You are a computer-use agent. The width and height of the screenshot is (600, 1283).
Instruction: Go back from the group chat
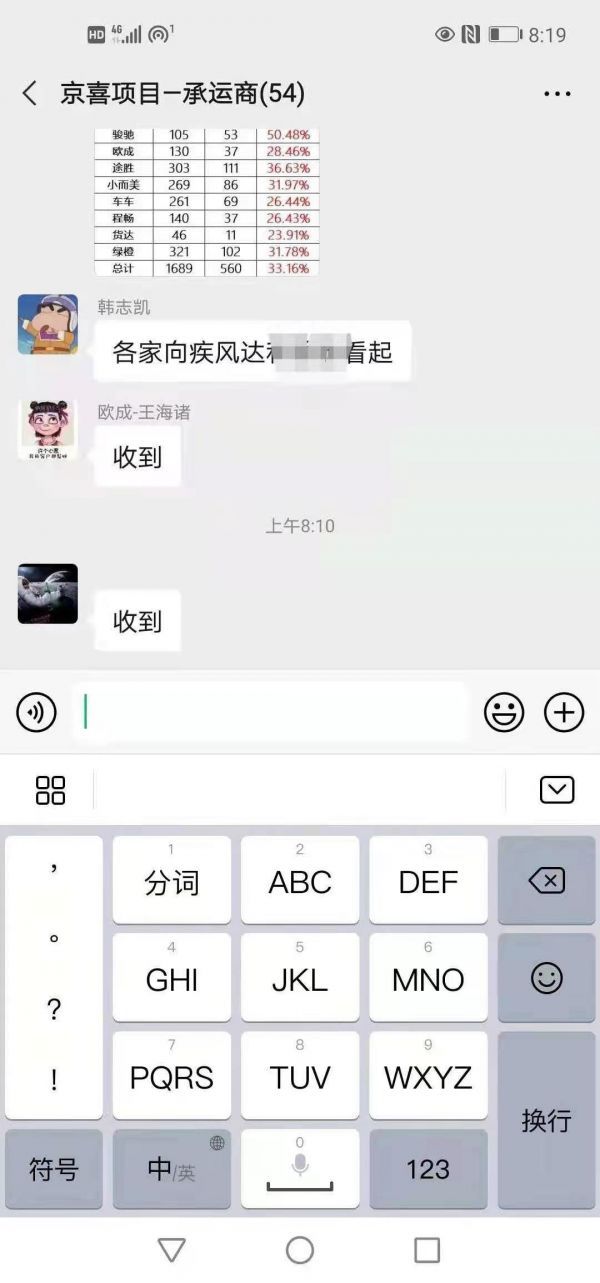(x=30, y=94)
